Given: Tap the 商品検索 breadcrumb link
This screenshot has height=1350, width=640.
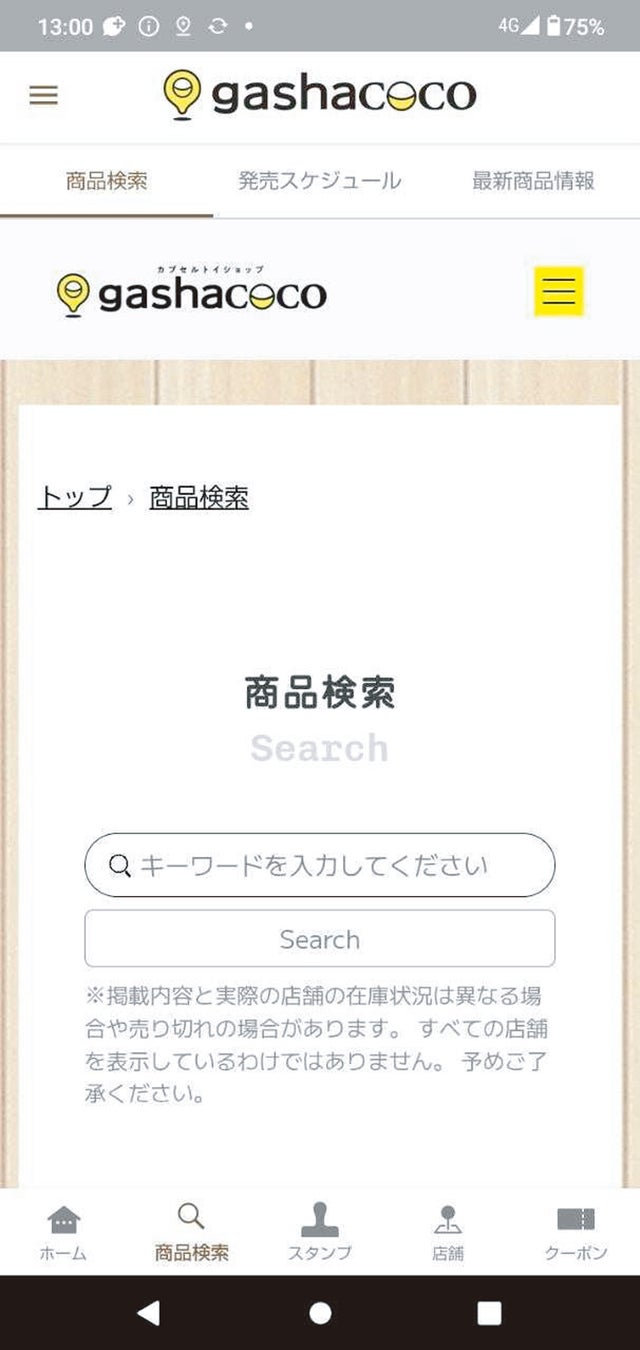Looking at the screenshot, I should tap(199, 497).
